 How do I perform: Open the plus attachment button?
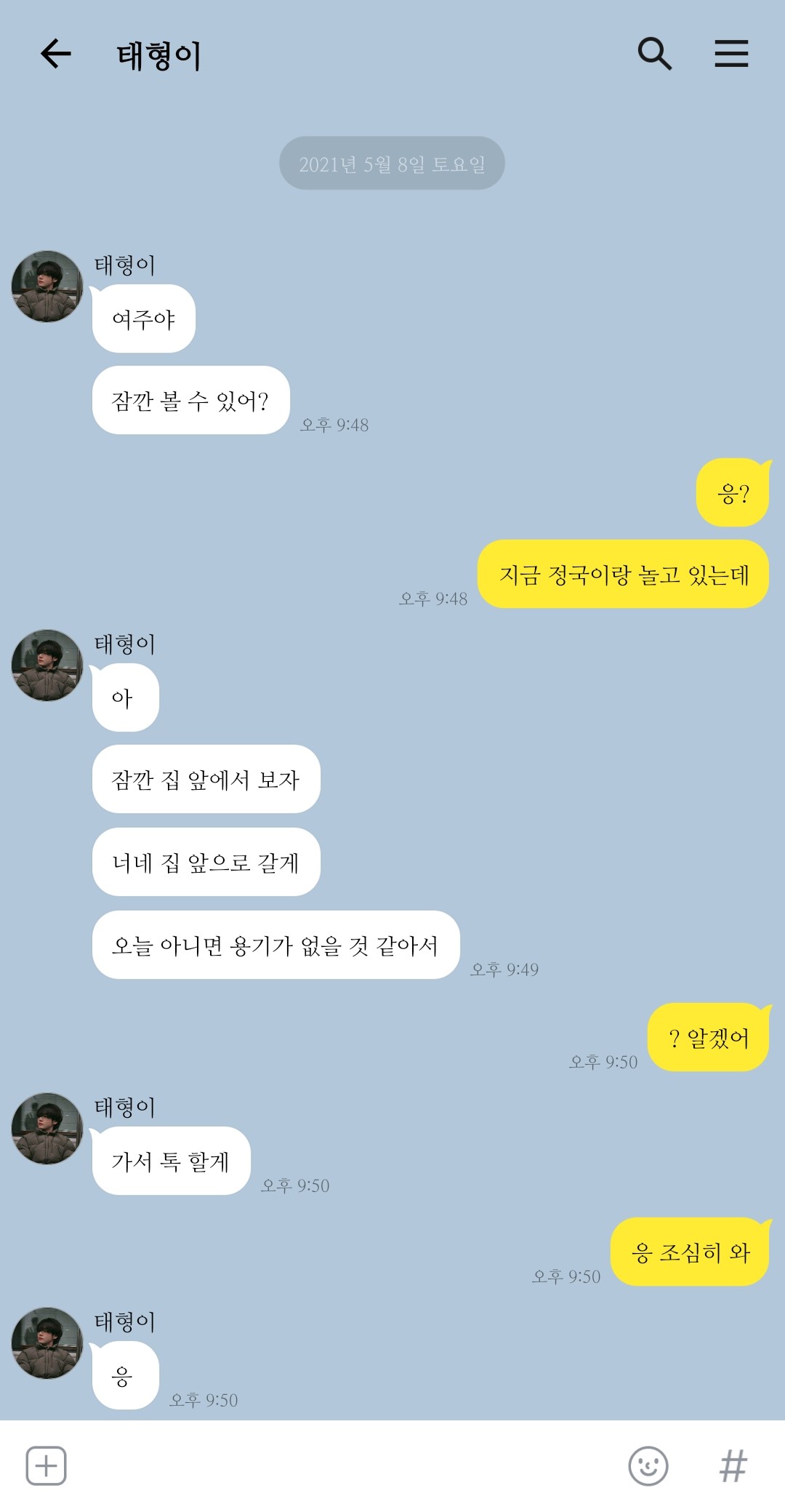47,1465
